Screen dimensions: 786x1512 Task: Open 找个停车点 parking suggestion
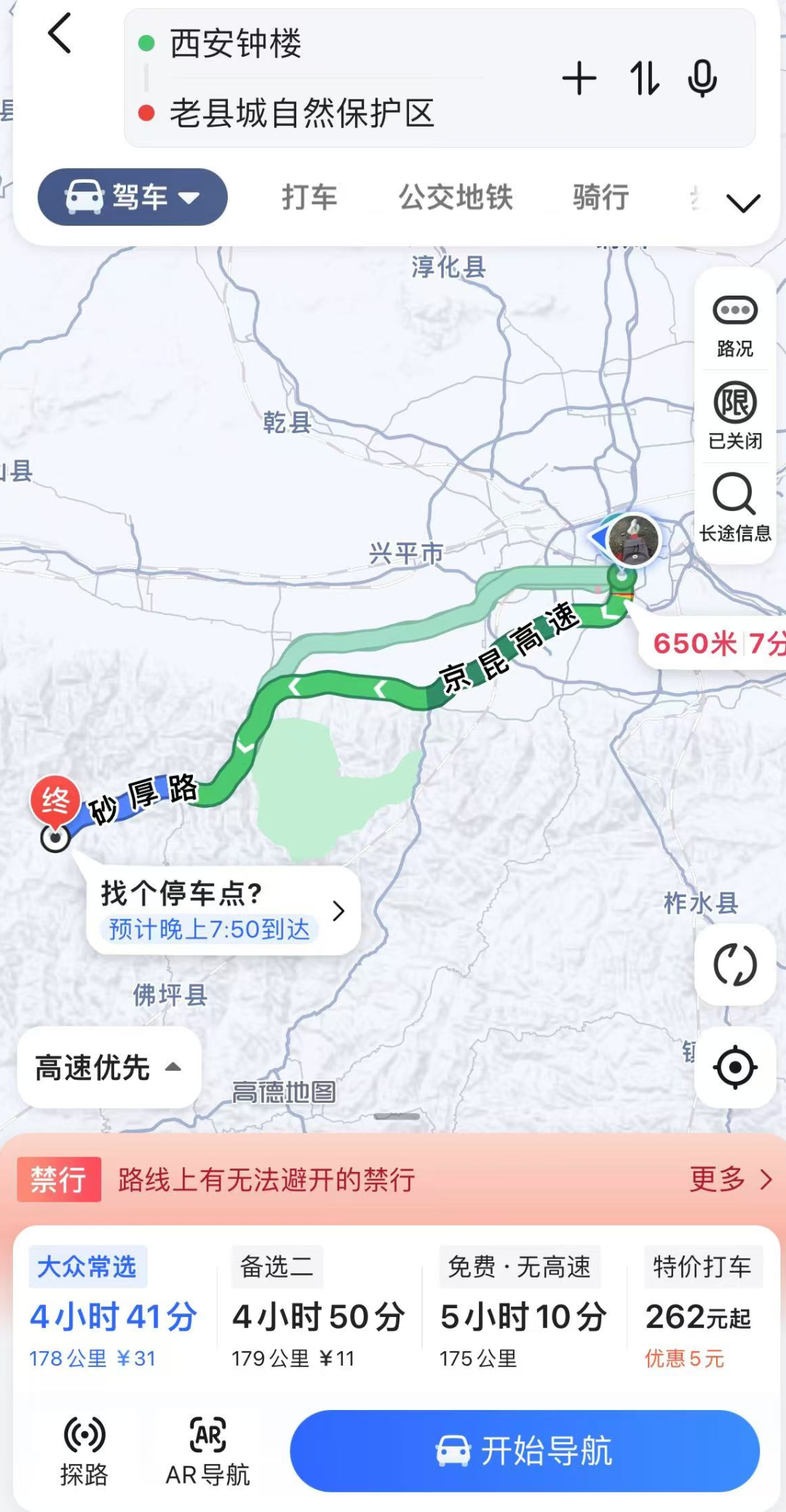point(223,910)
